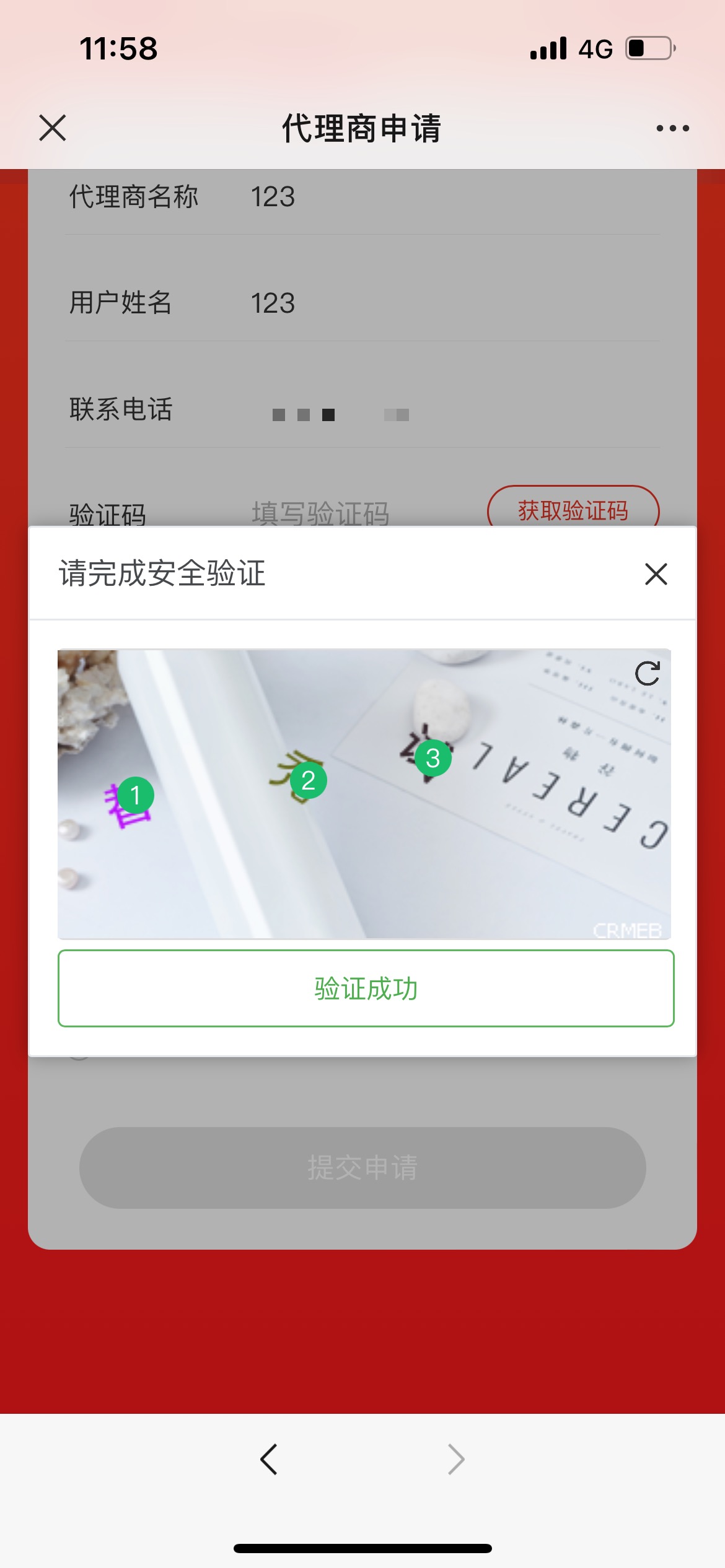Tap the 提交申请 submit button

click(x=362, y=1167)
